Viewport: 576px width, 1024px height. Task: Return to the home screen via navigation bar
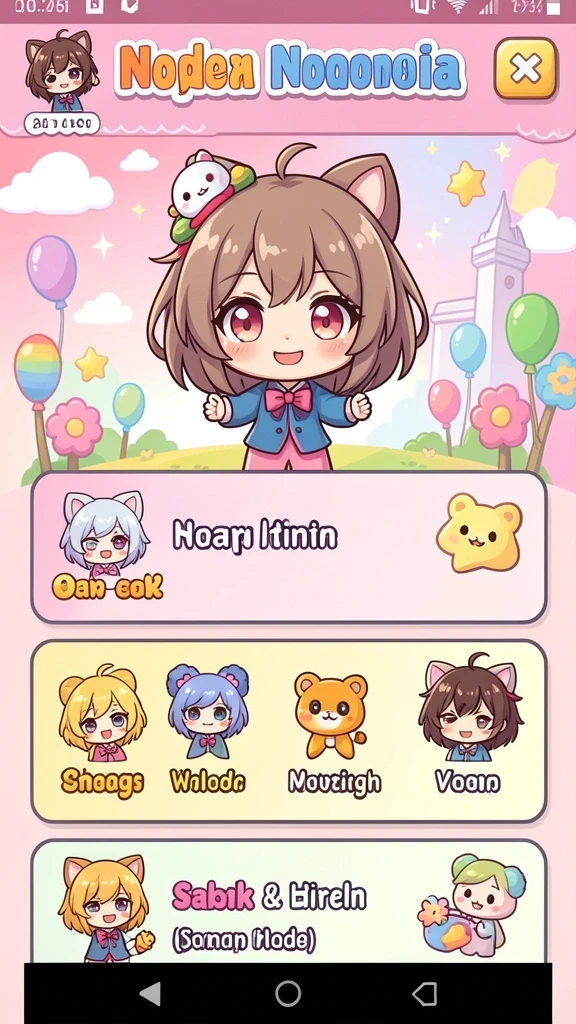[288, 993]
